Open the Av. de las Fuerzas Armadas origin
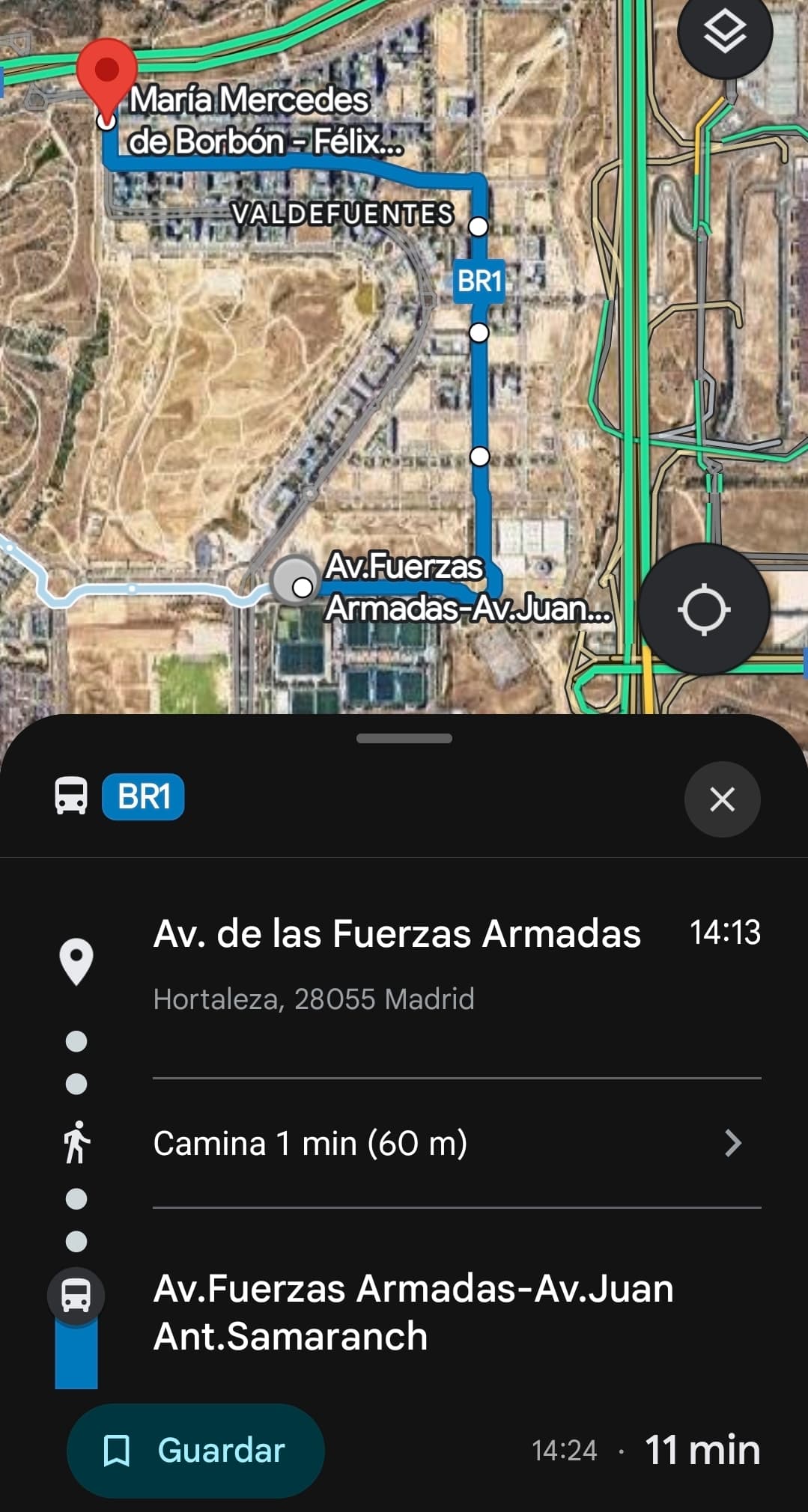The width and height of the screenshot is (808, 1512). tap(397, 935)
